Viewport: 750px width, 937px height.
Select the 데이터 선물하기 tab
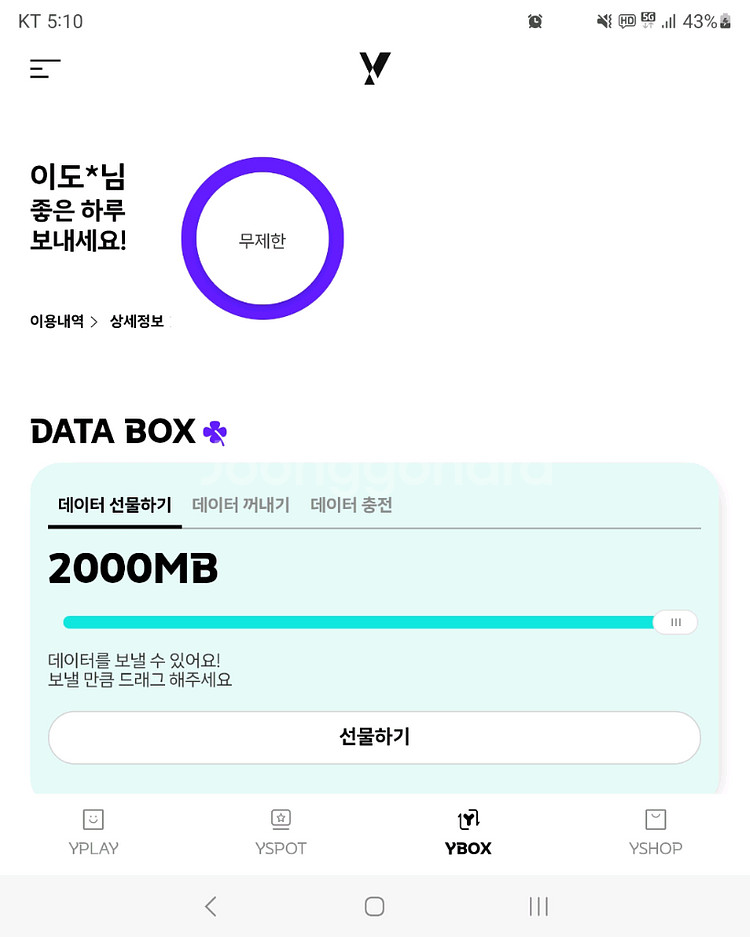point(115,505)
